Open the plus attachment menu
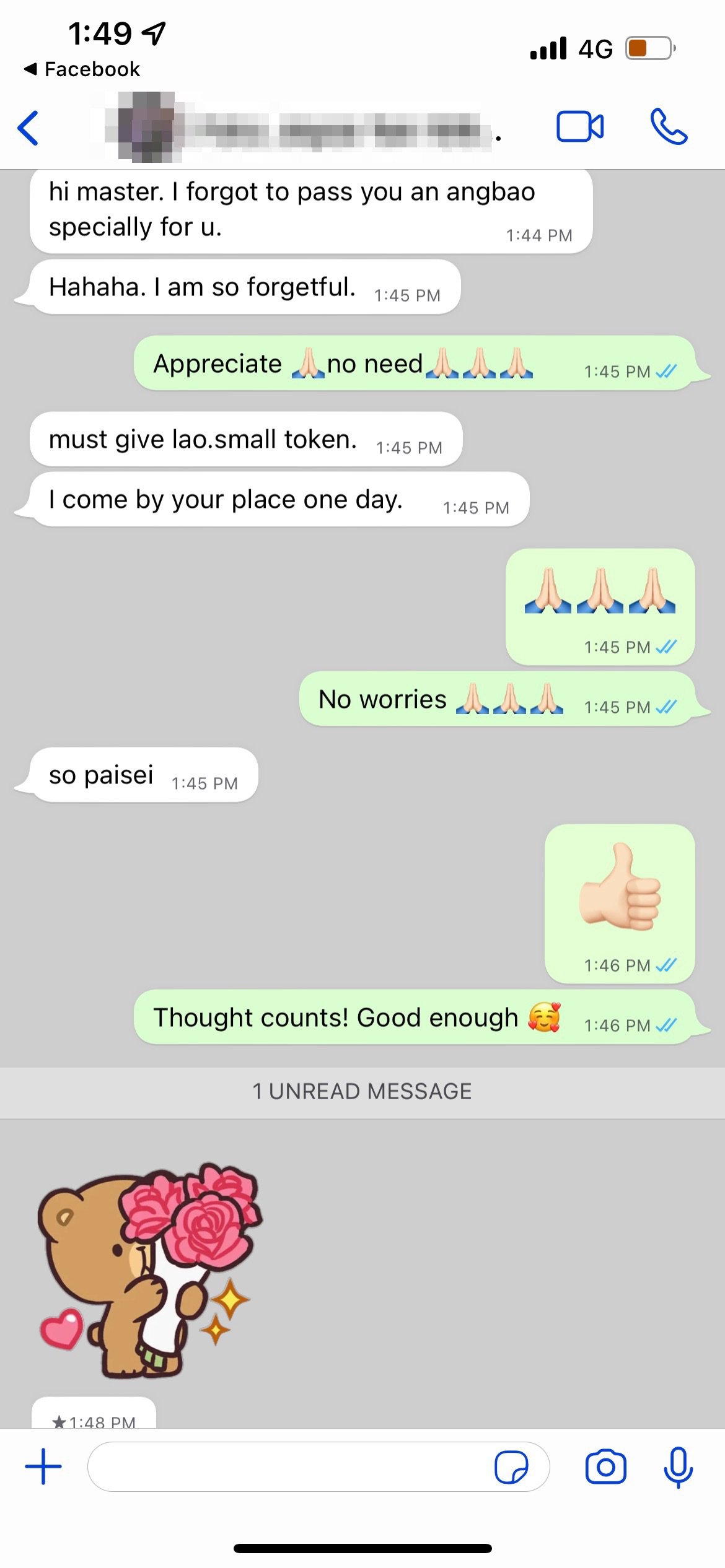The width and height of the screenshot is (725, 1568). click(43, 1466)
